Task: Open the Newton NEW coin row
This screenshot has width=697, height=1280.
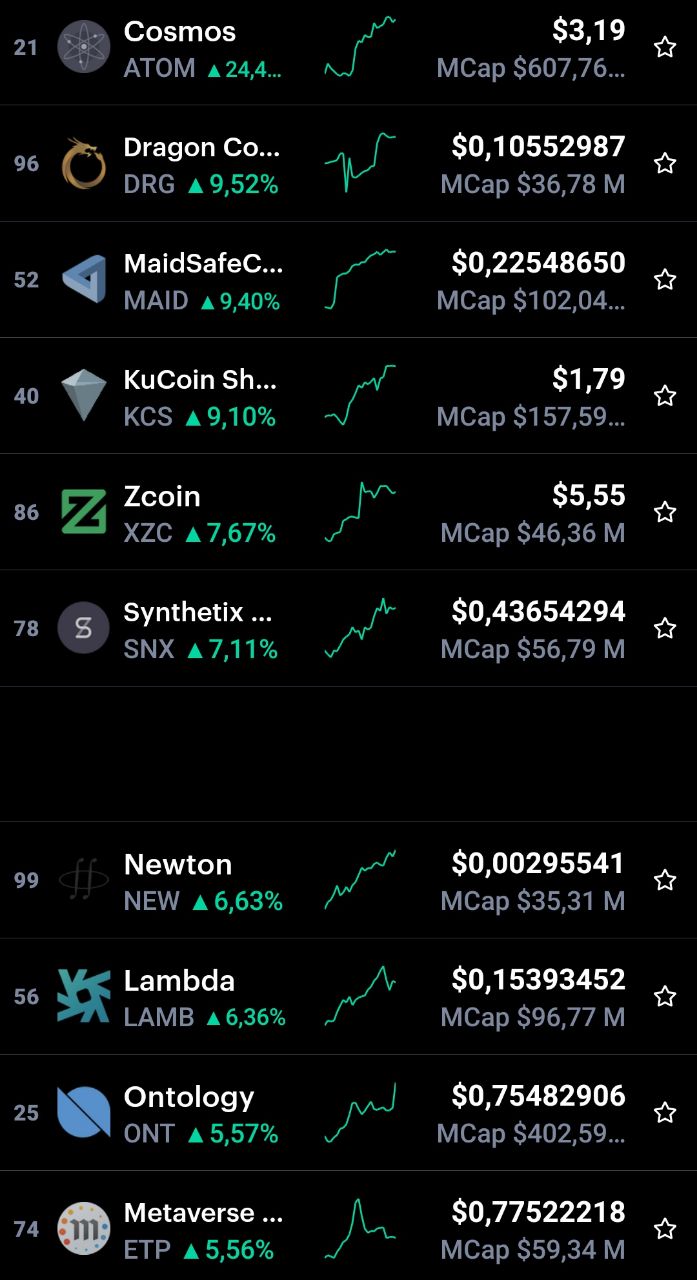Action: [x=348, y=879]
